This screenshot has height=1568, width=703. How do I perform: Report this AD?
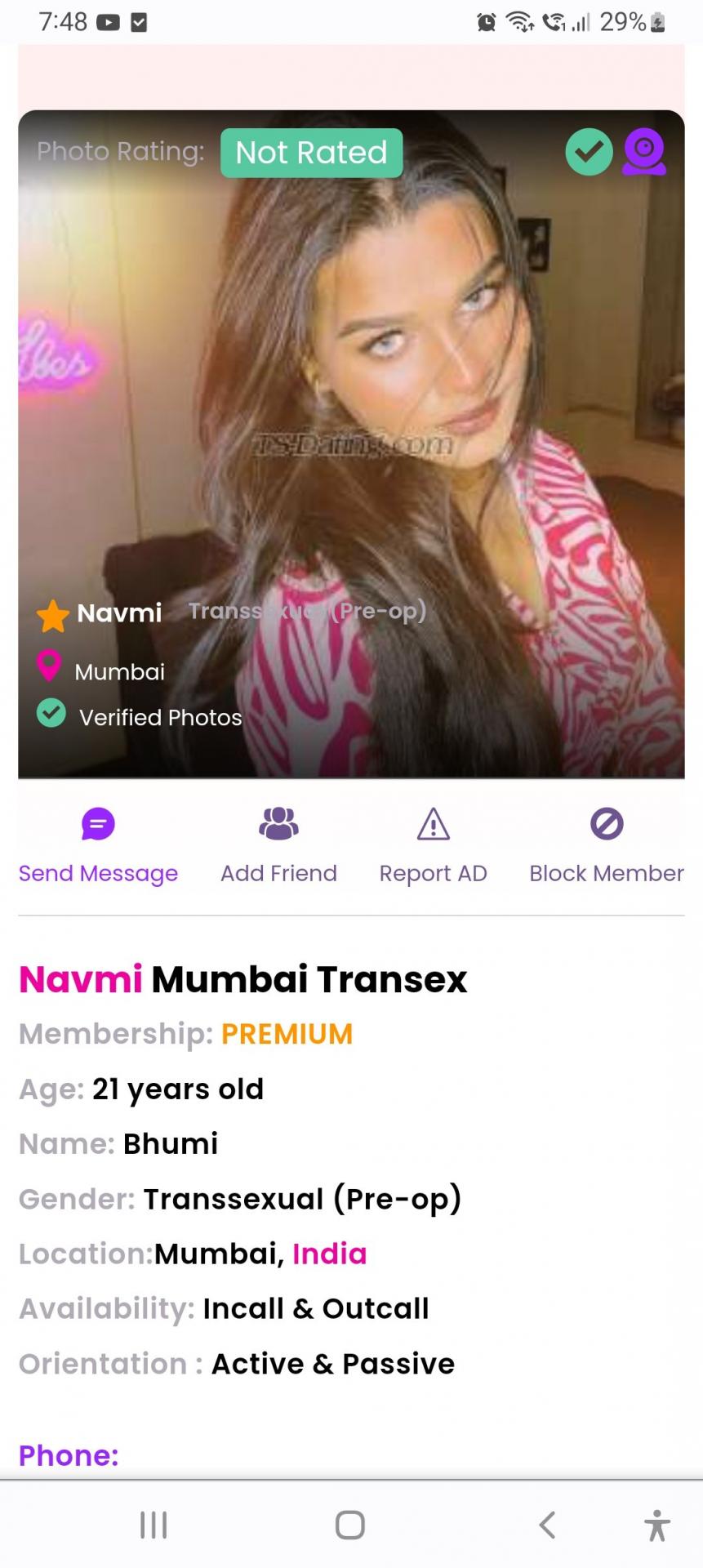click(x=433, y=845)
